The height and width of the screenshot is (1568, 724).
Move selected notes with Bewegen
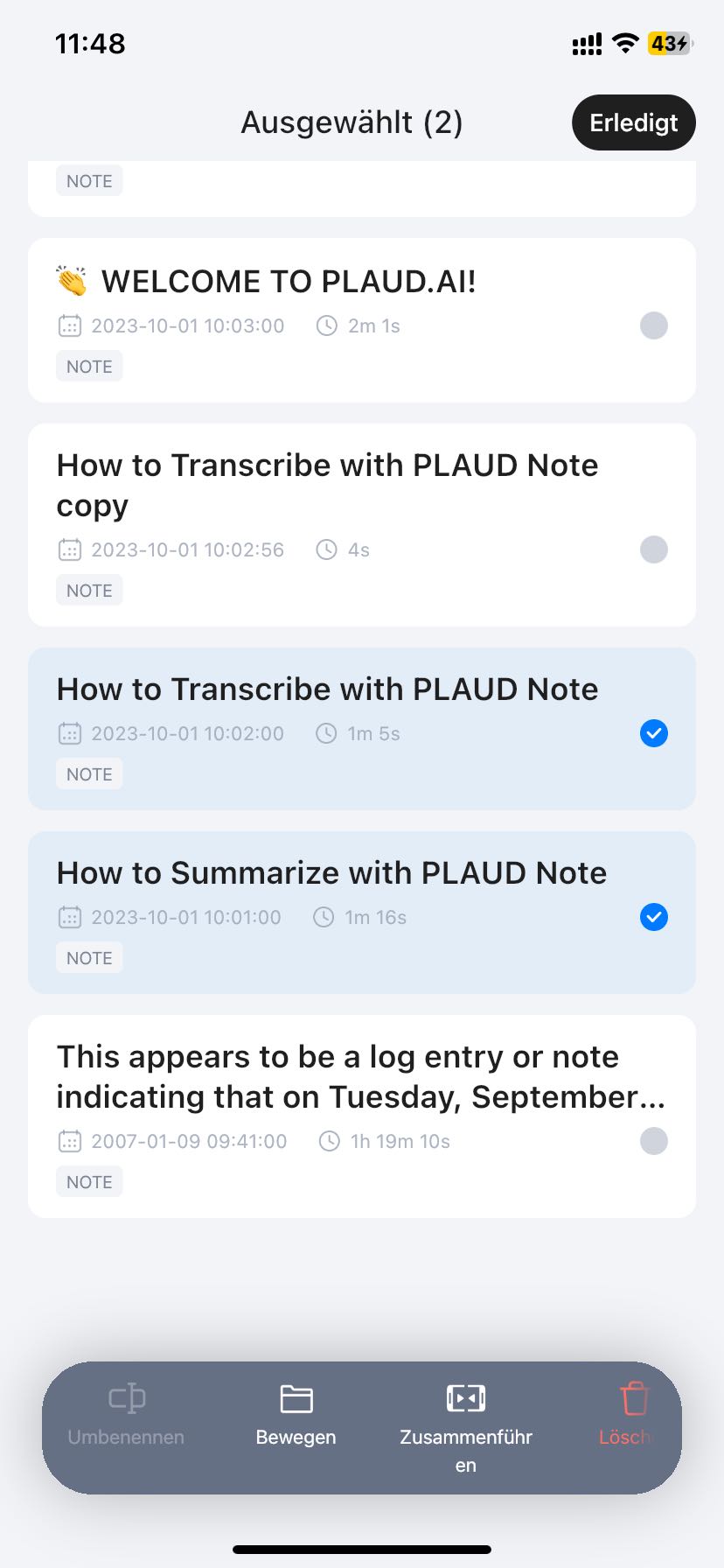296,1414
